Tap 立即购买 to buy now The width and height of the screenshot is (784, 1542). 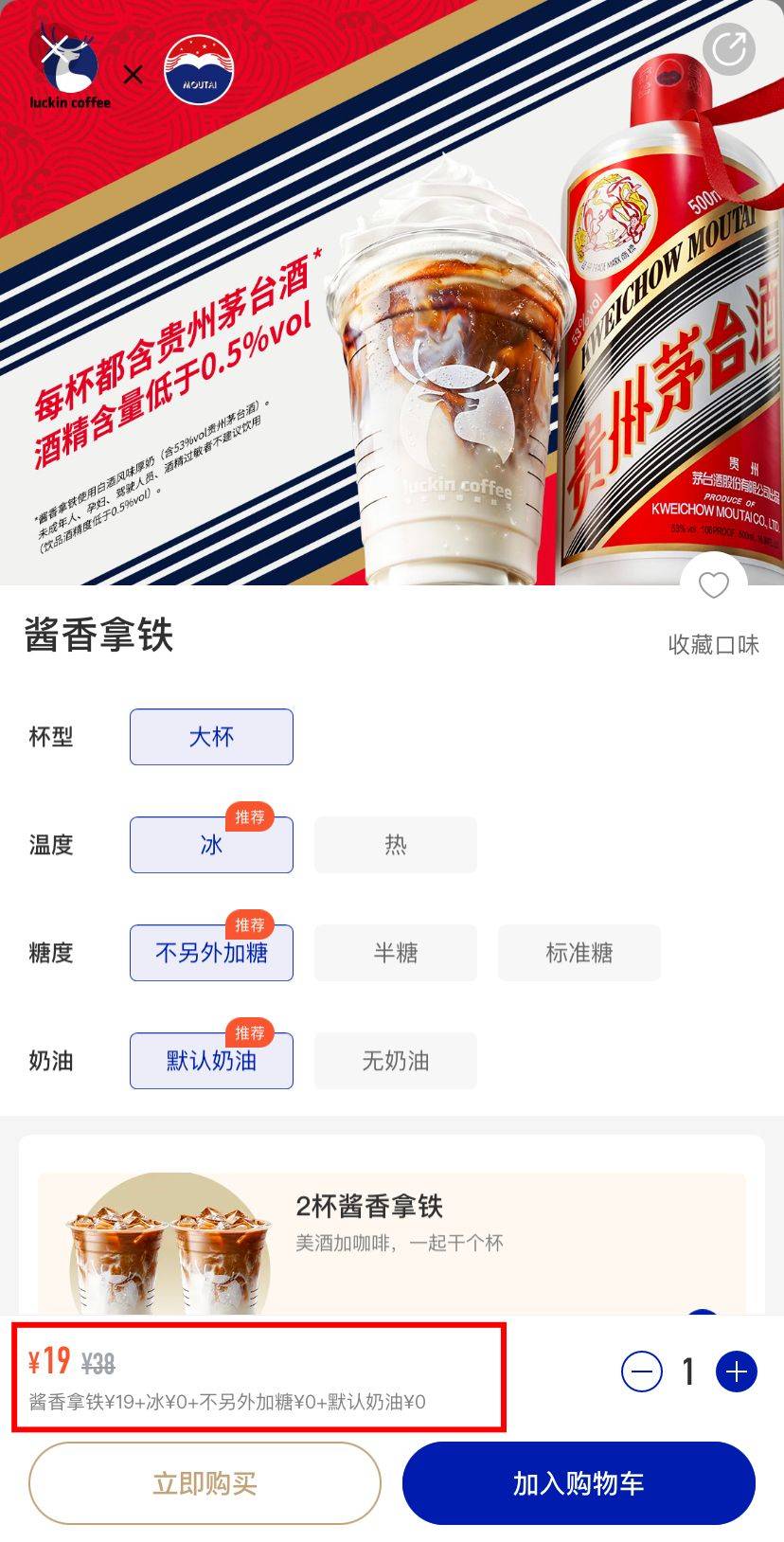pos(205,1483)
